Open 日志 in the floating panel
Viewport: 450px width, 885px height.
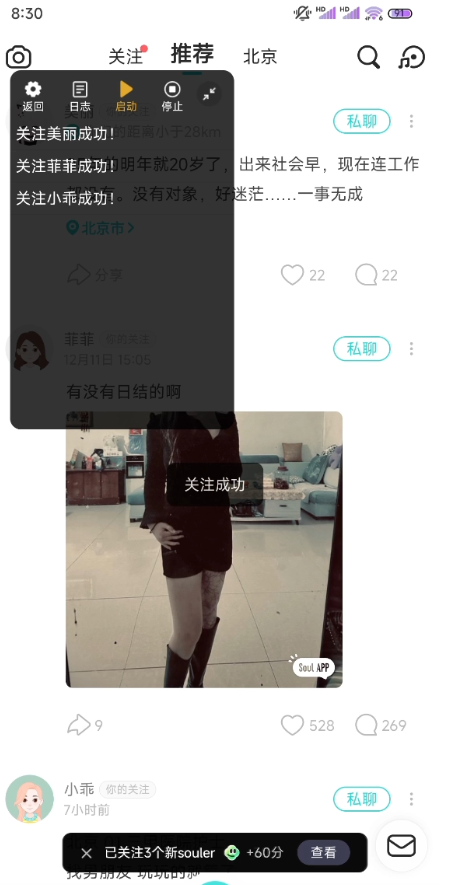tap(80, 97)
